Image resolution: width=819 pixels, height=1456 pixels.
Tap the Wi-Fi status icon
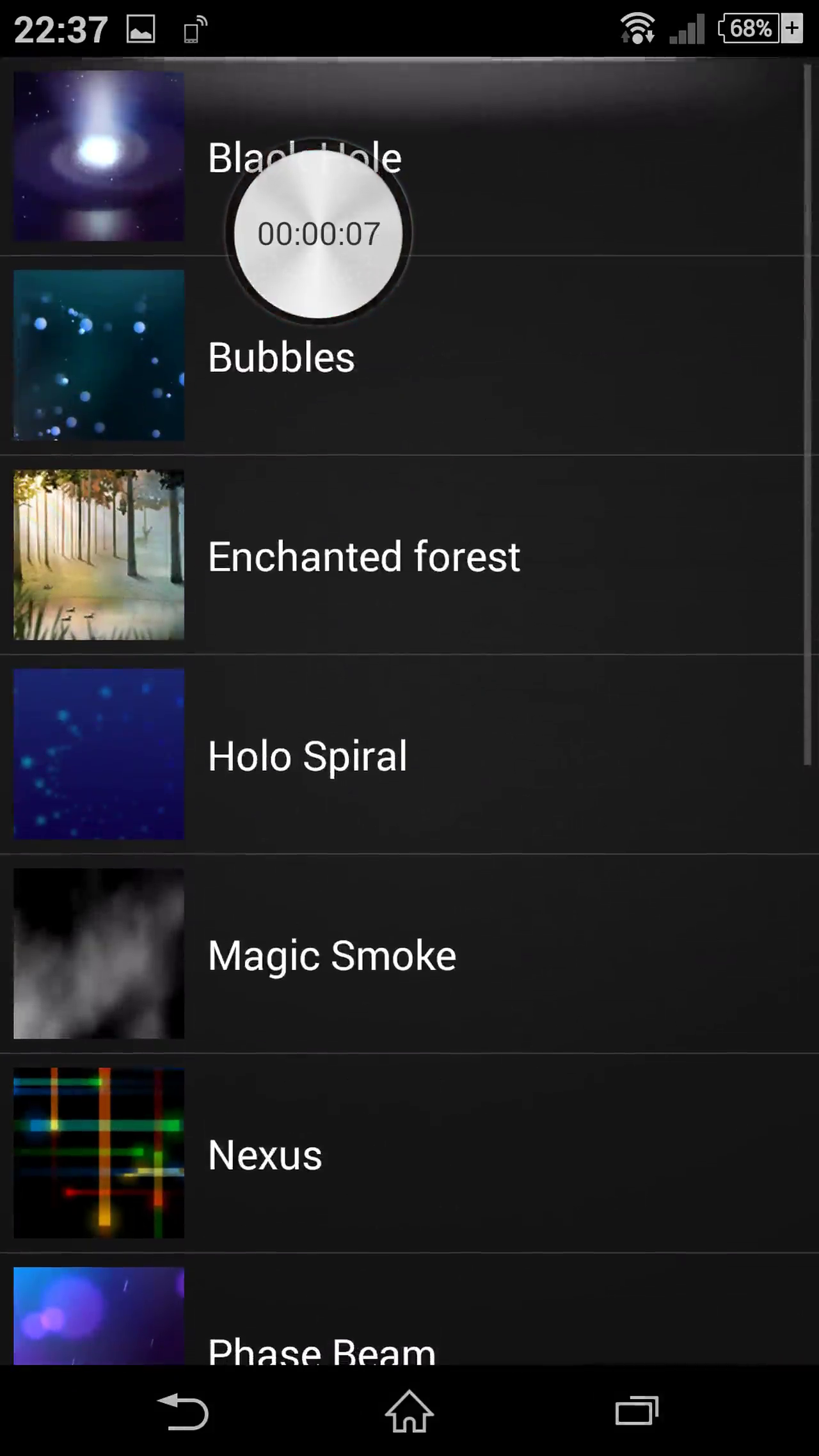coord(637,28)
